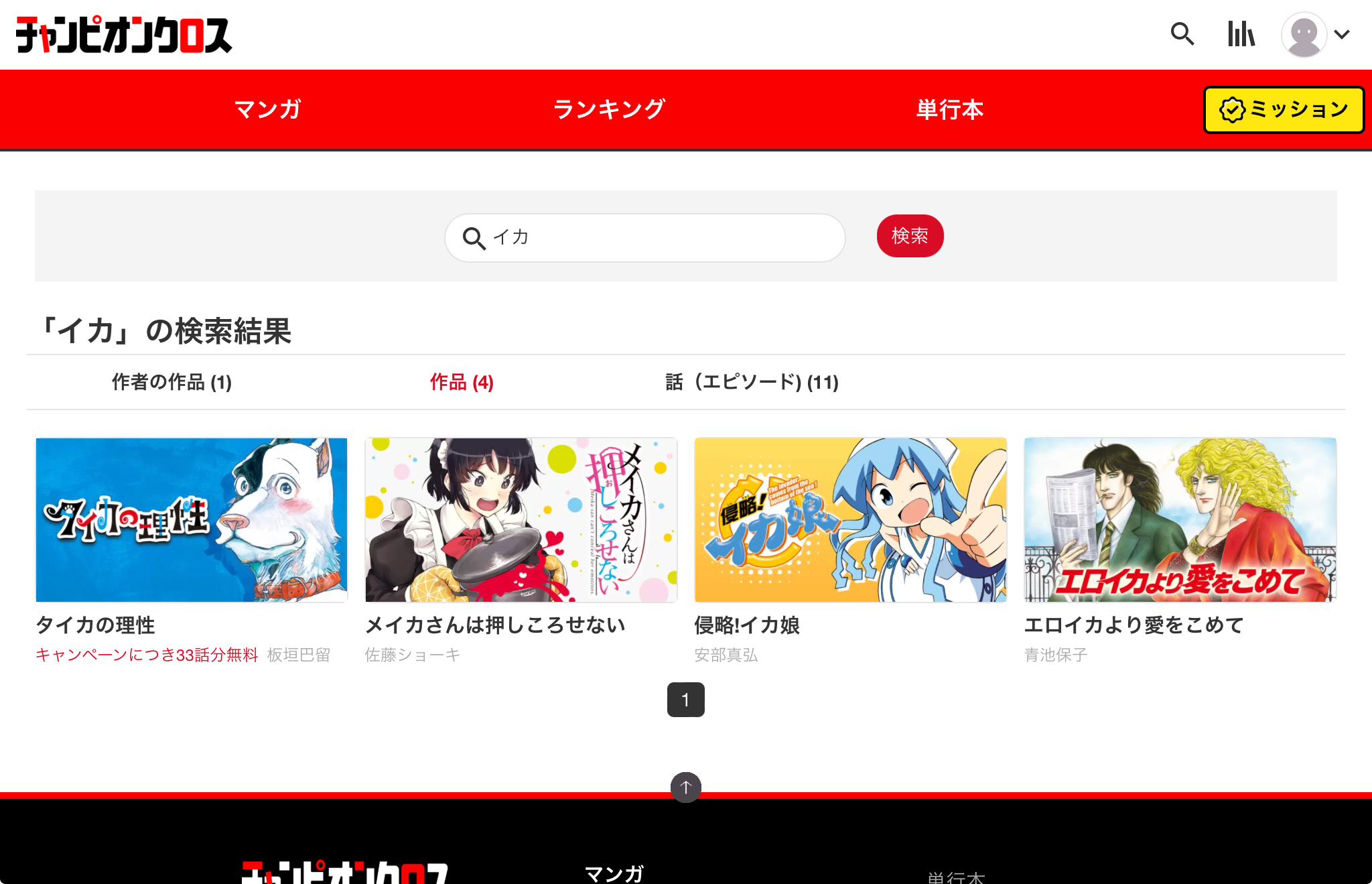Tap the back-to-top arrow button
Screen dimensions: 1372x884
(x=685, y=787)
